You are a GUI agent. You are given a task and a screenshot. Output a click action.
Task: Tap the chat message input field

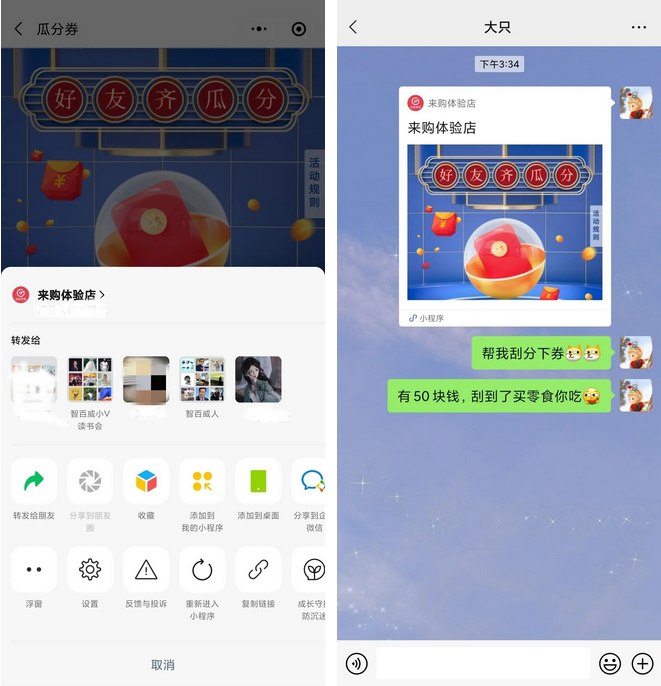(x=482, y=663)
